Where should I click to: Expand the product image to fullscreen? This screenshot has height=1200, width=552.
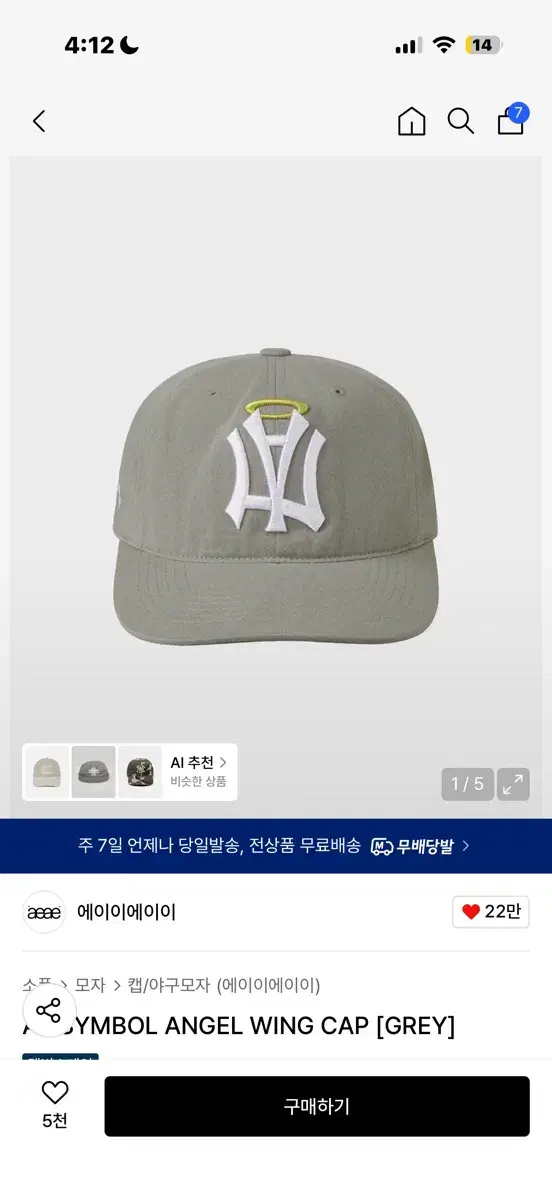[514, 784]
